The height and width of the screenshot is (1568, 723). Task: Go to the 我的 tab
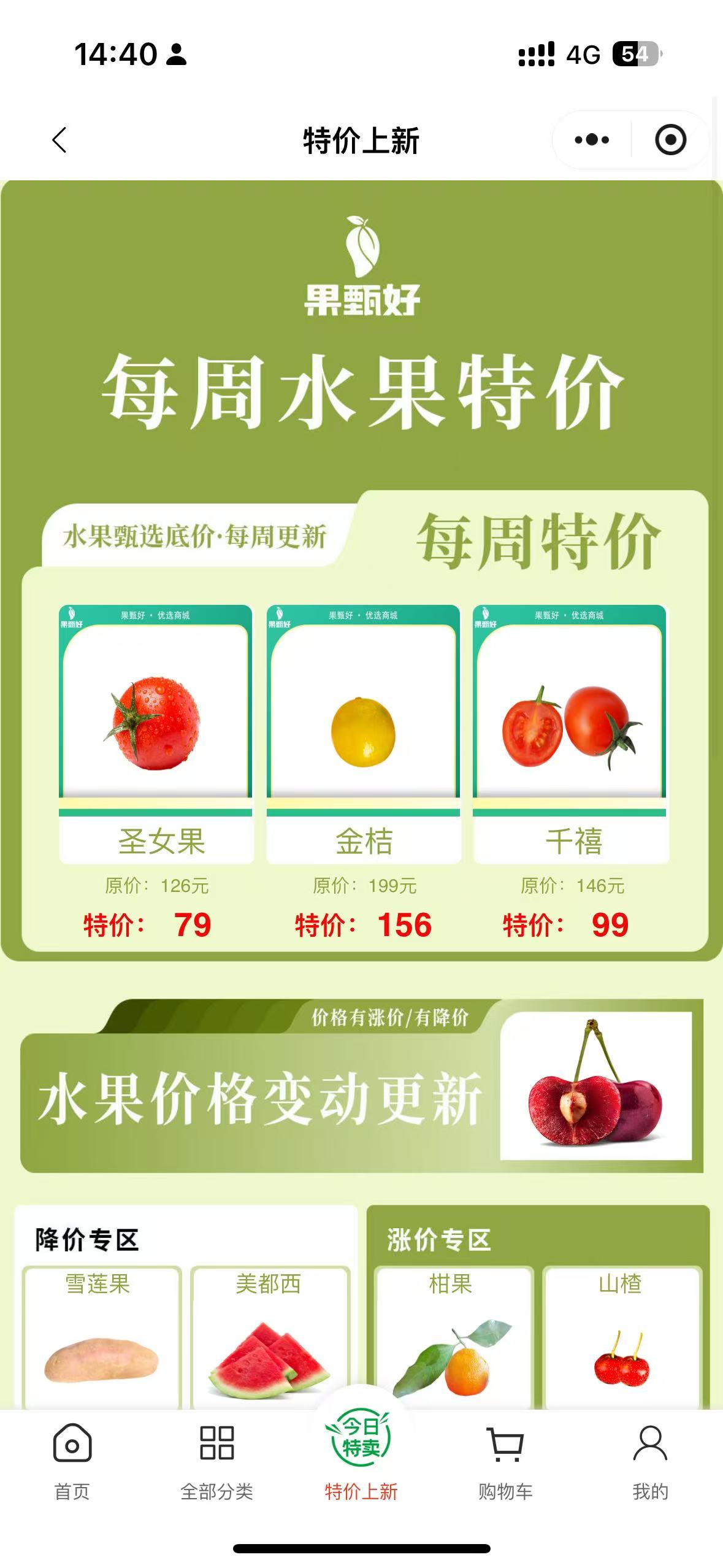[x=650, y=1461]
